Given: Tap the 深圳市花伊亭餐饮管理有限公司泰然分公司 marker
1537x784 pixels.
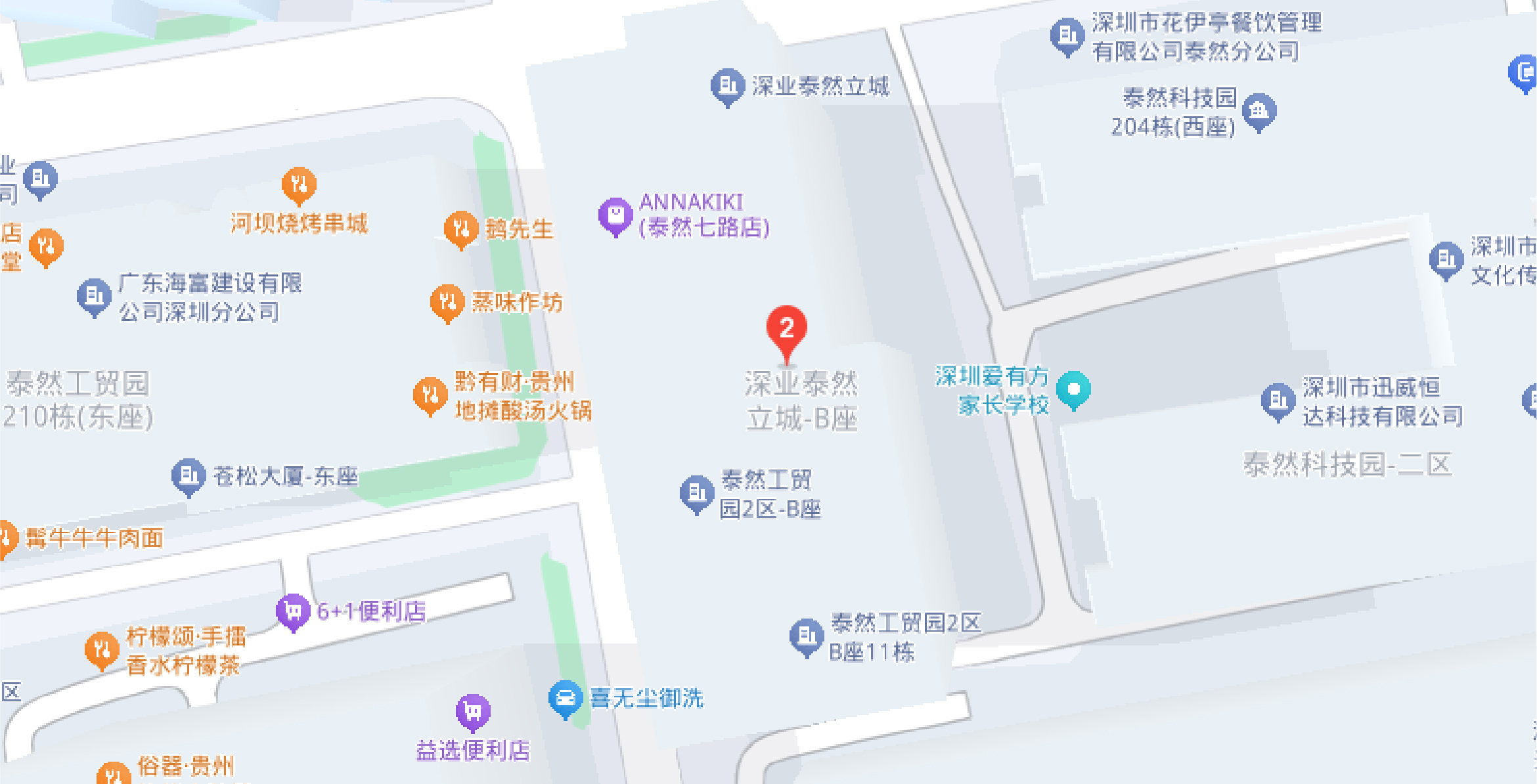Looking at the screenshot, I should point(1067,35).
